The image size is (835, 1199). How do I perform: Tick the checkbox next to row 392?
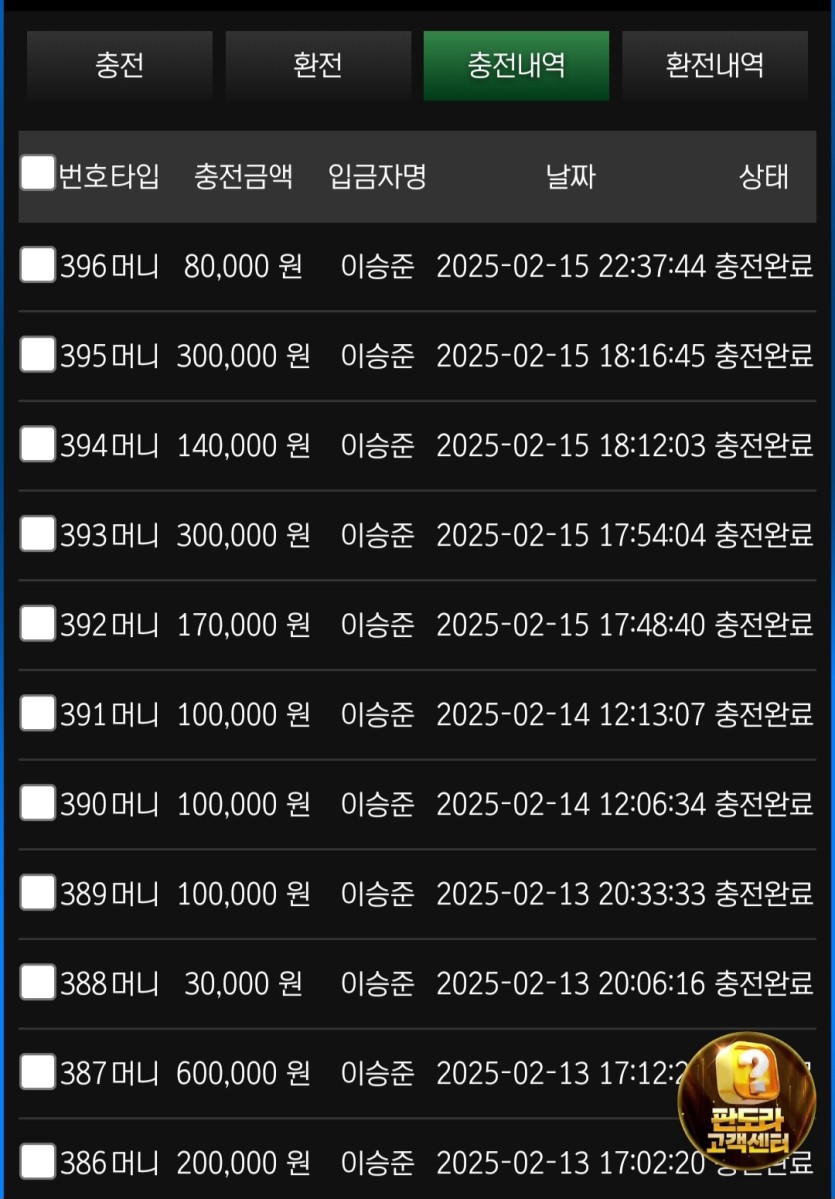pyautogui.click(x=38, y=623)
